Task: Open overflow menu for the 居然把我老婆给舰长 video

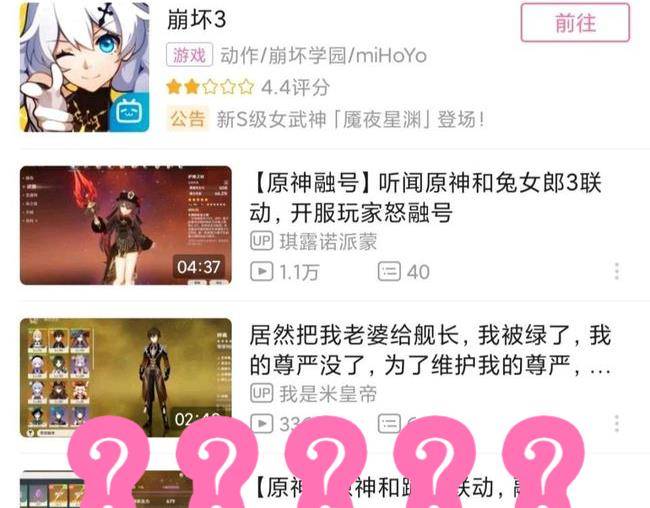Action: (x=617, y=424)
